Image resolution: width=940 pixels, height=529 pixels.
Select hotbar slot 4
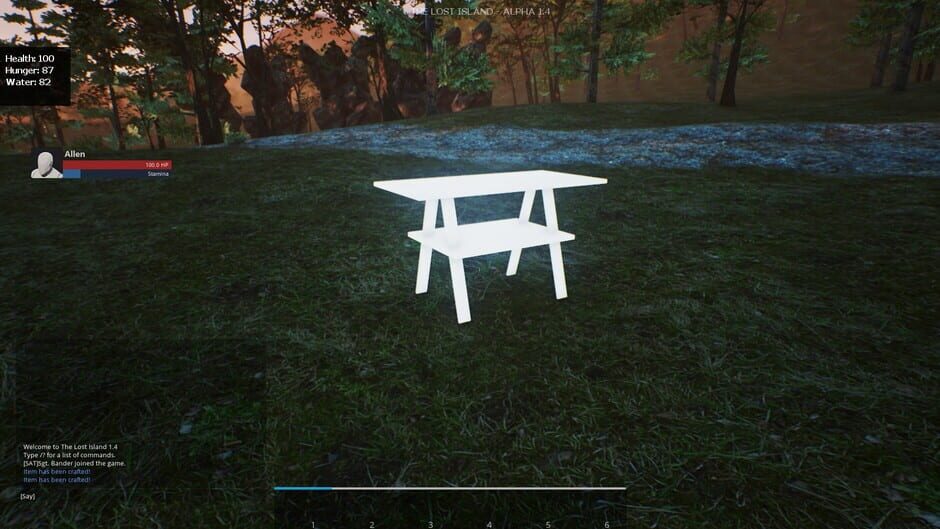point(489,523)
